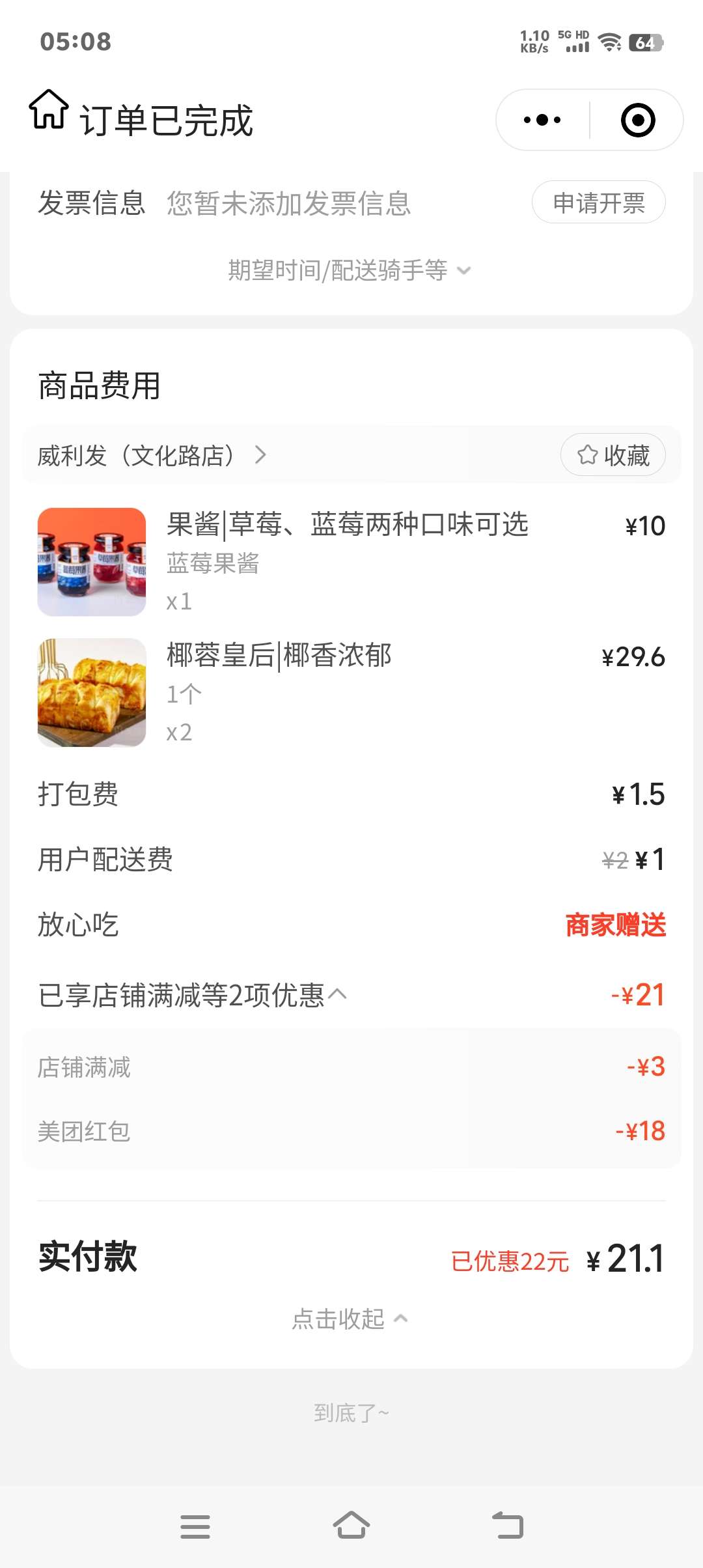Tap 申请开票 to request an invoice
Image resolution: width=703 pixels, height=1568 pixels.
[598, 203]
